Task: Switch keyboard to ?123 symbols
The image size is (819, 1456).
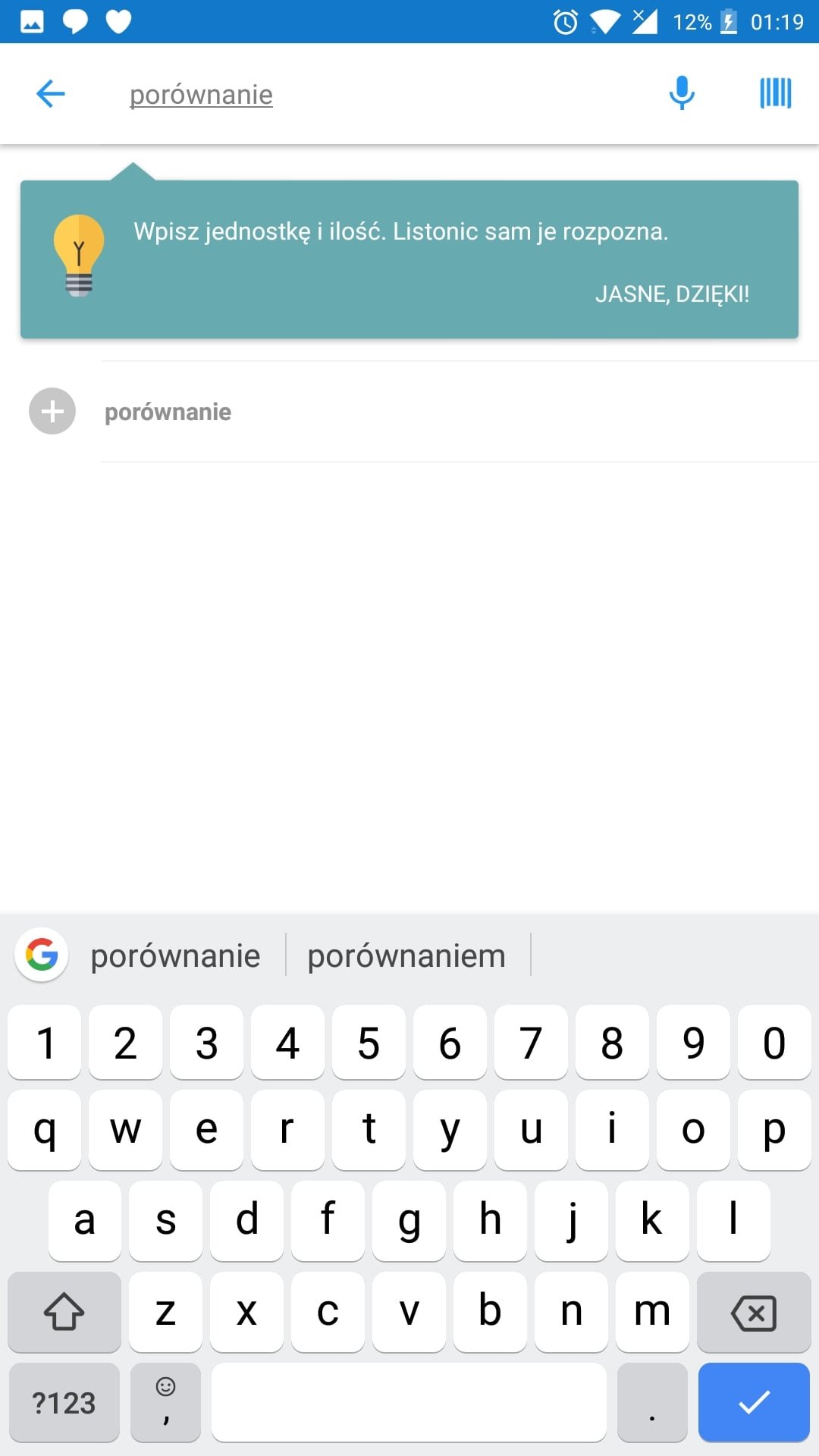Action: (x=64, y=1403)
